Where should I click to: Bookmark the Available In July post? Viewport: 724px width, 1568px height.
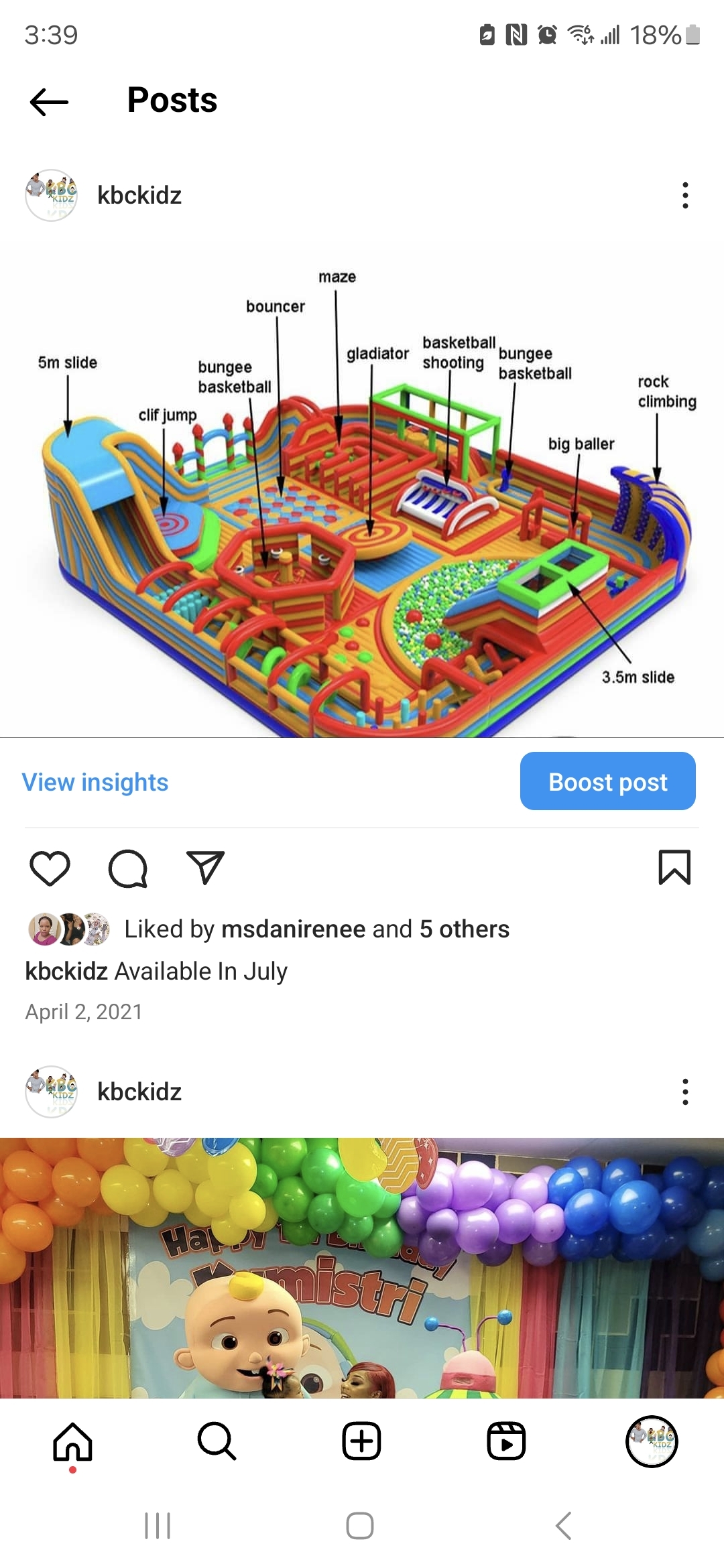(674, 868)
